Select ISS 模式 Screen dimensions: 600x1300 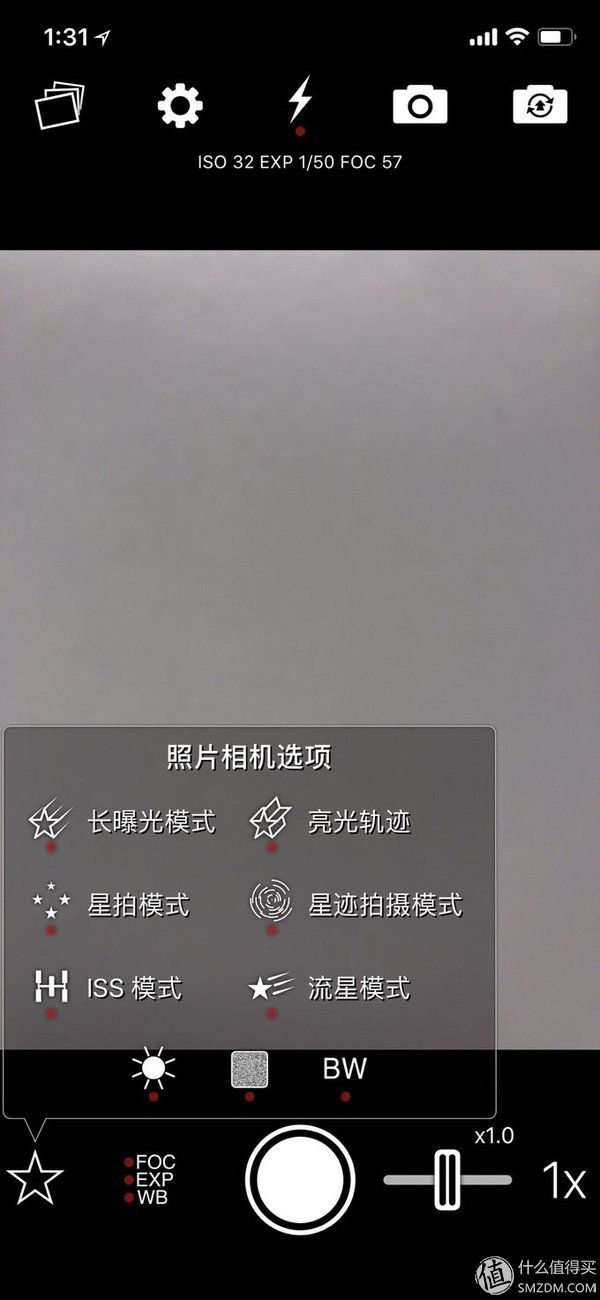tap(106, 988)
